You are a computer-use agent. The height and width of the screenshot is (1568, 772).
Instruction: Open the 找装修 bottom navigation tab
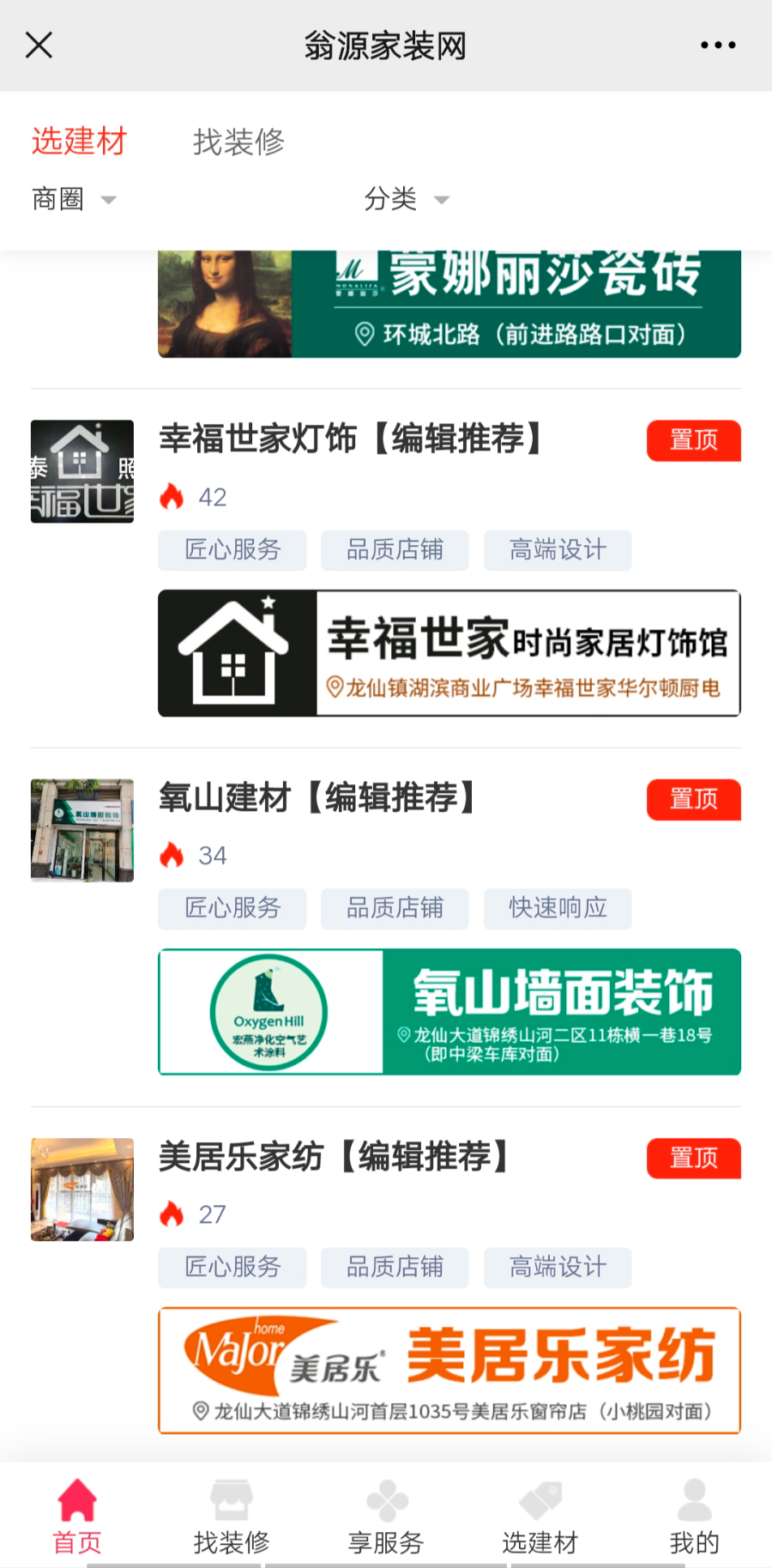(232, 1517)
